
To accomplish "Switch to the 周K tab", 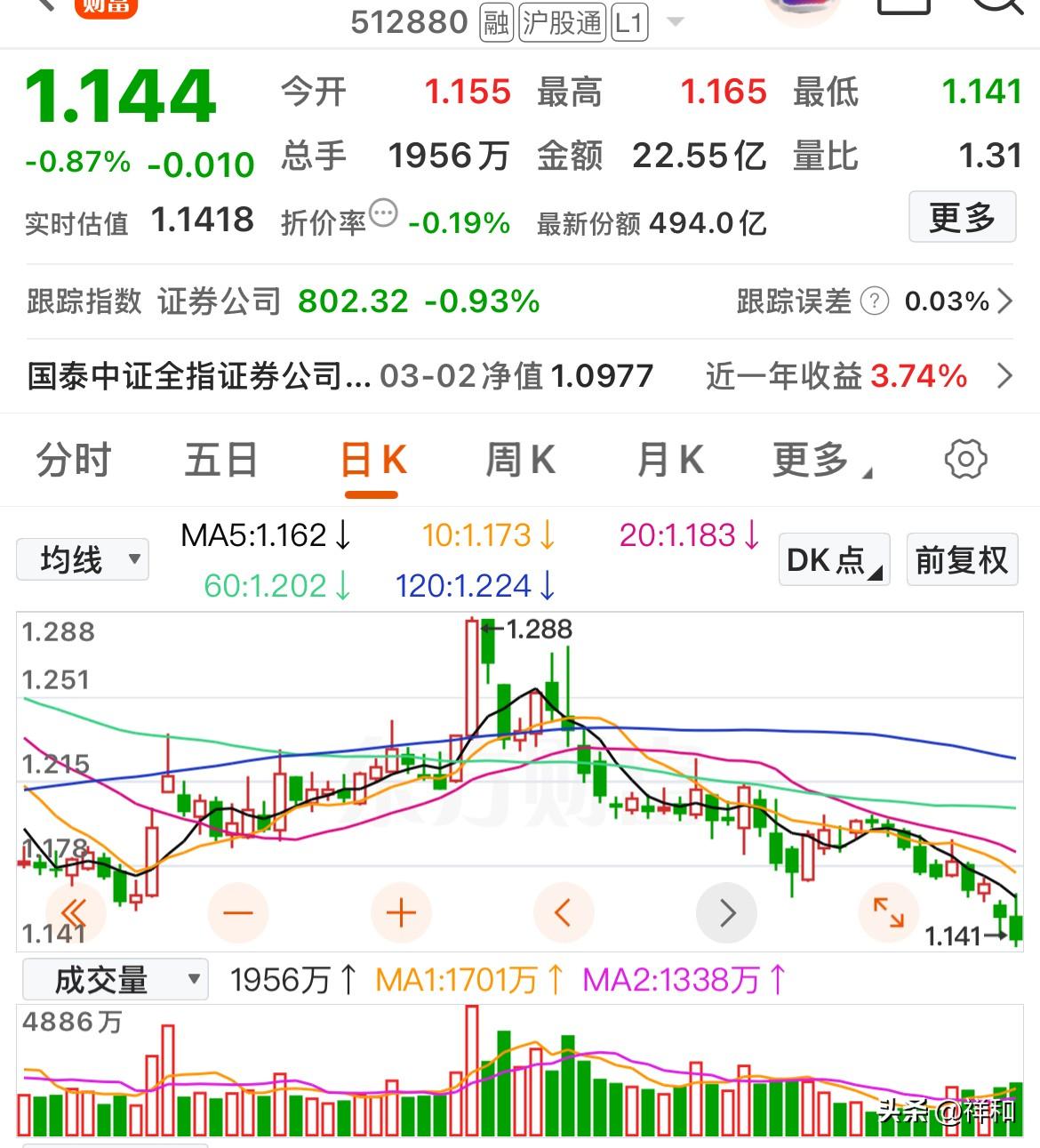I will (521, 460).
